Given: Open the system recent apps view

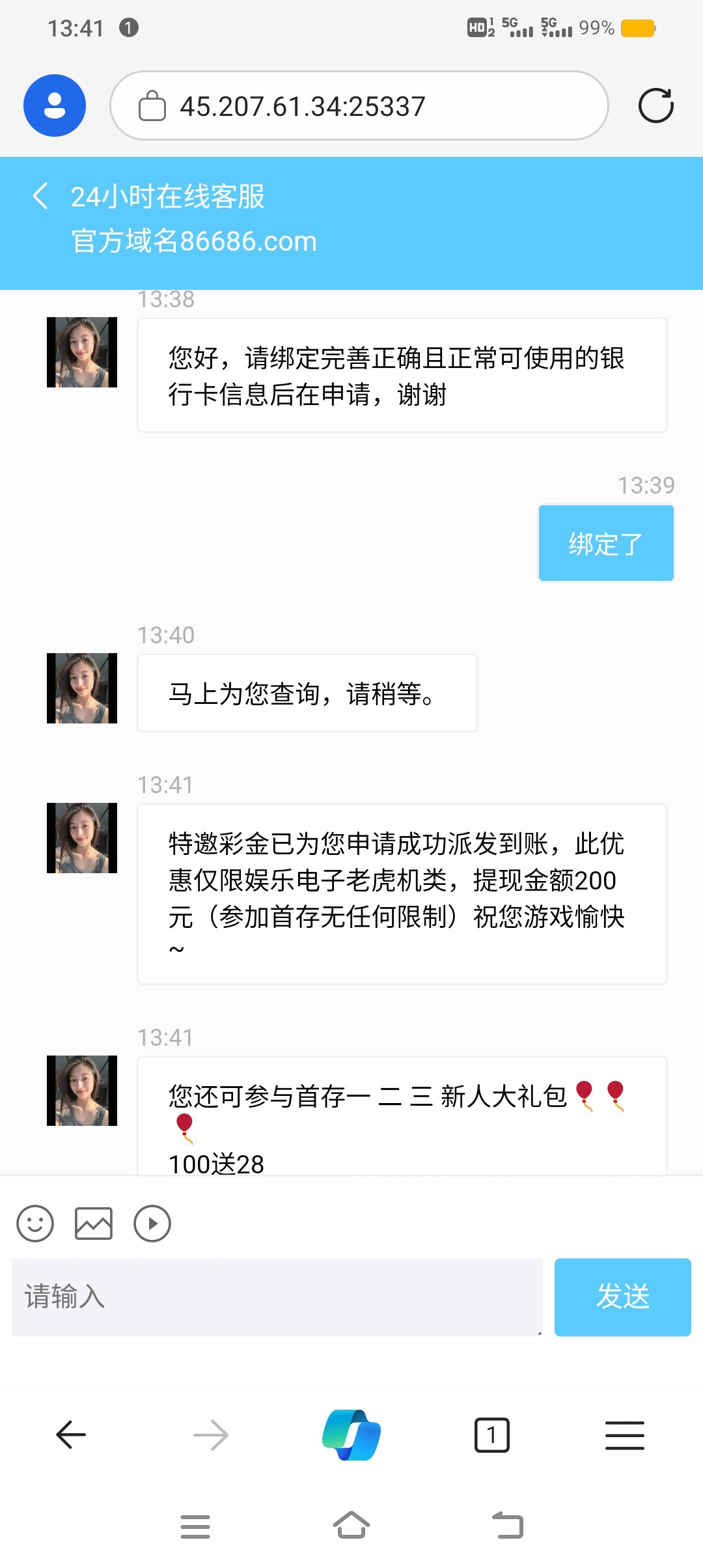Looking at the screenshot, I should coord(195,1526).
